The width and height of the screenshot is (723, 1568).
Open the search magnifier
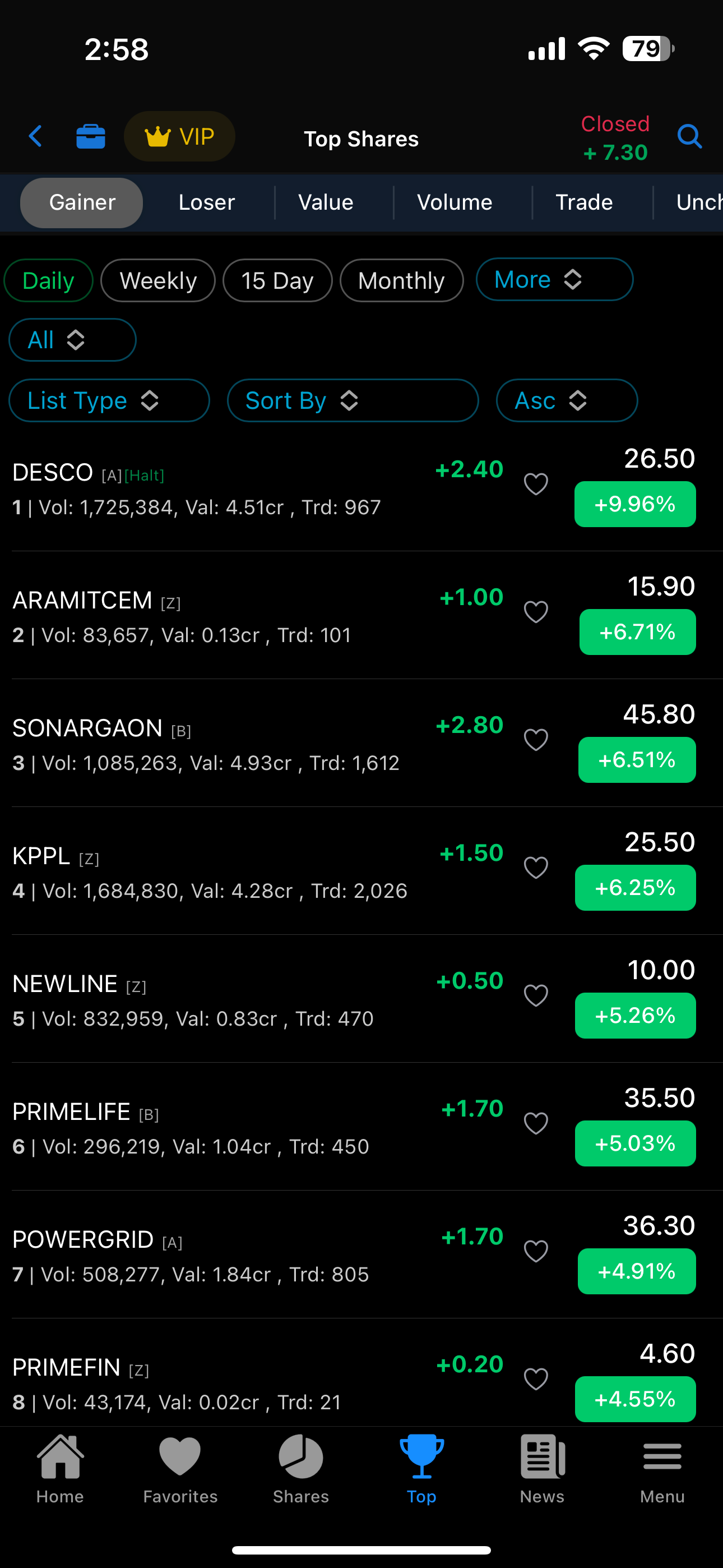click(x=689, y=136)
